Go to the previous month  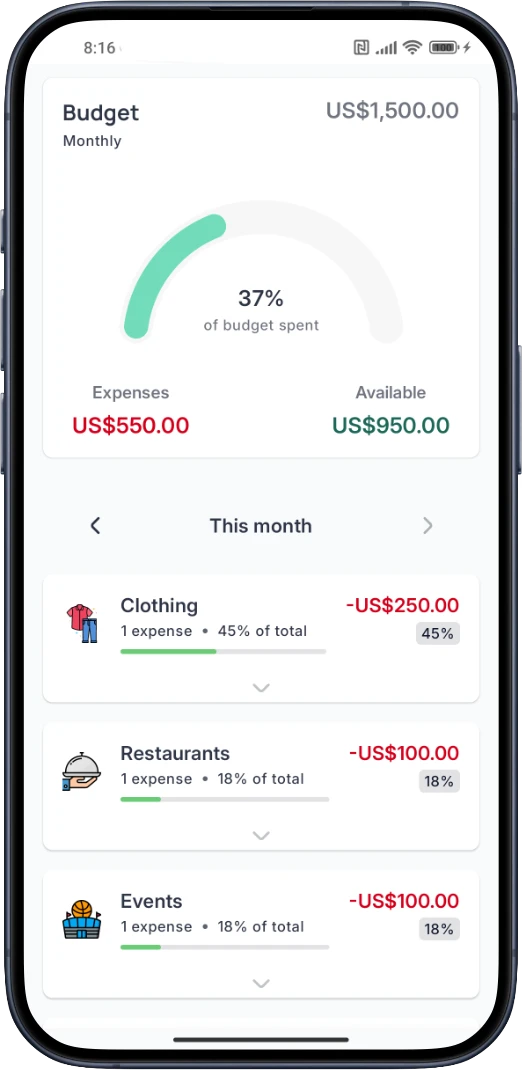tap(96, 525)
